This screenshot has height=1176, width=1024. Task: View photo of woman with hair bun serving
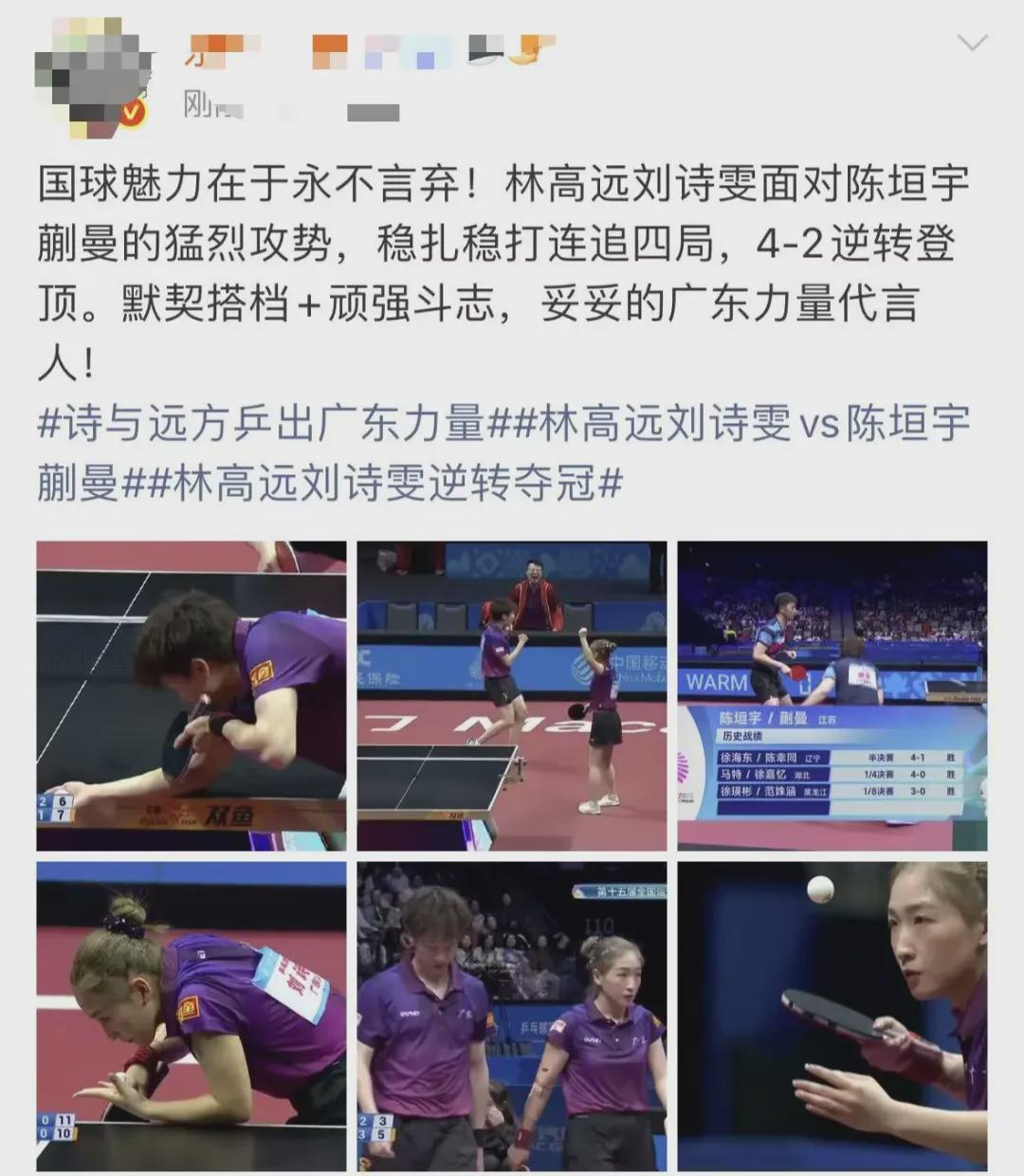pyautogui.click(x=192, y=1017)
